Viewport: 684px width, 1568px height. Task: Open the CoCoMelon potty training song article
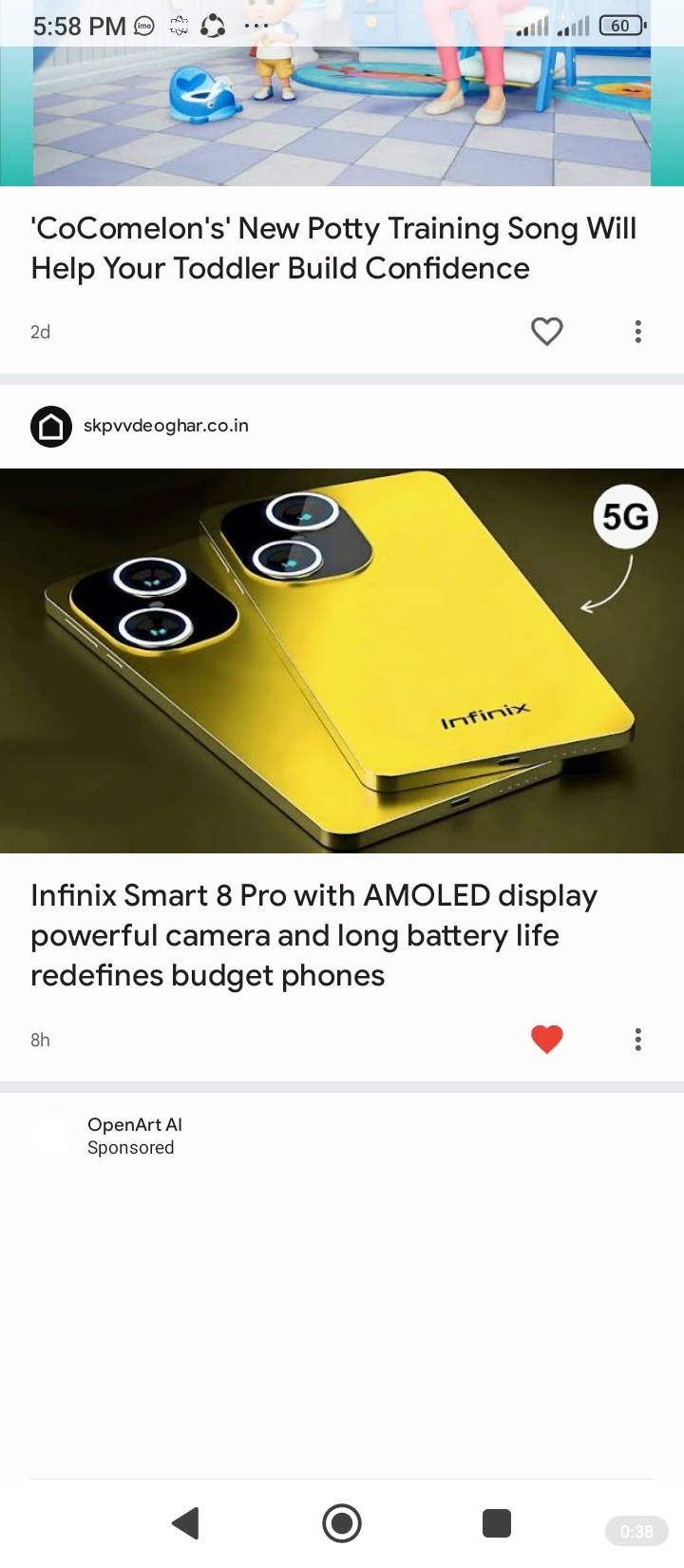pos(332,248)
